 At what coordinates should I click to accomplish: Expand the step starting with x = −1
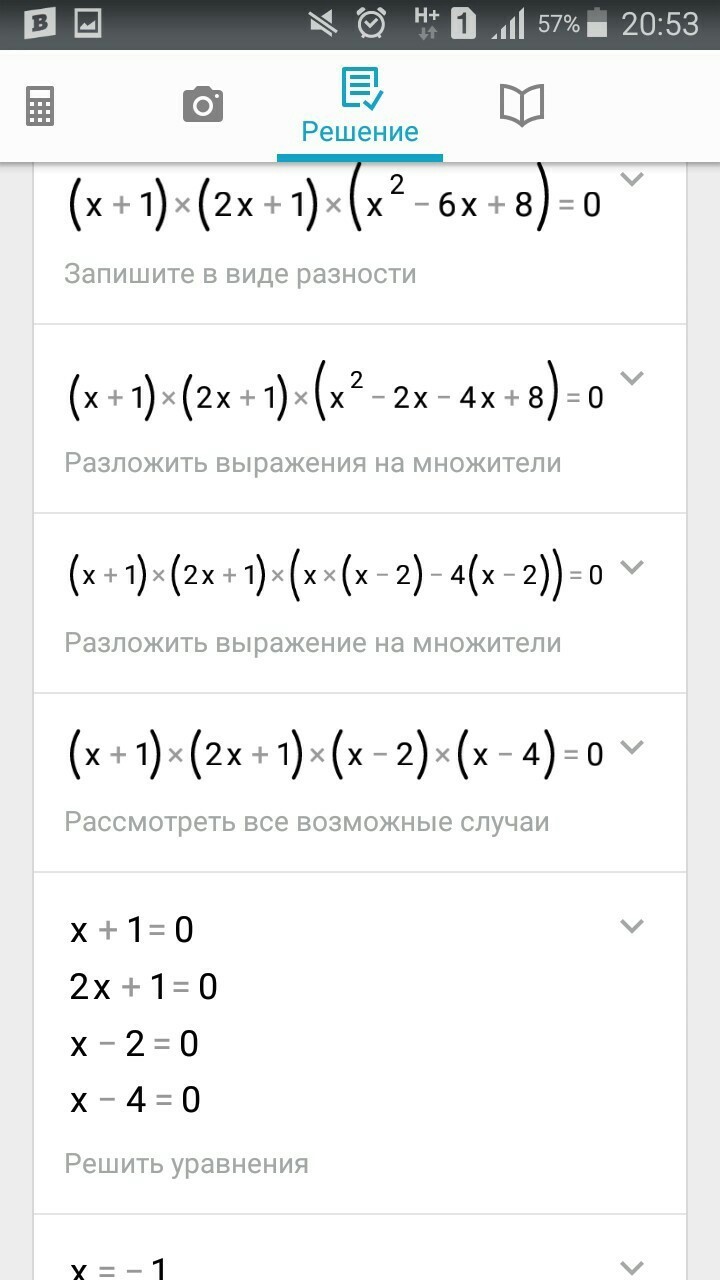point(631,1266)
